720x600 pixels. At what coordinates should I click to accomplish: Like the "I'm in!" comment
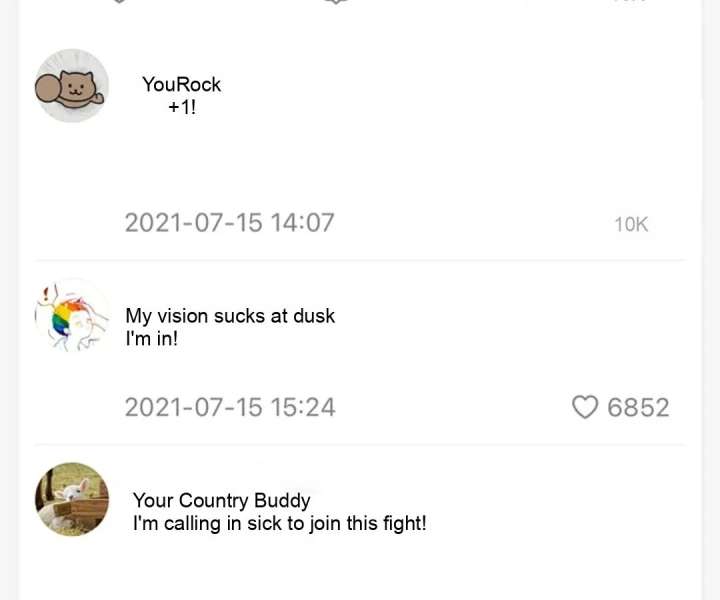(585, 407)
